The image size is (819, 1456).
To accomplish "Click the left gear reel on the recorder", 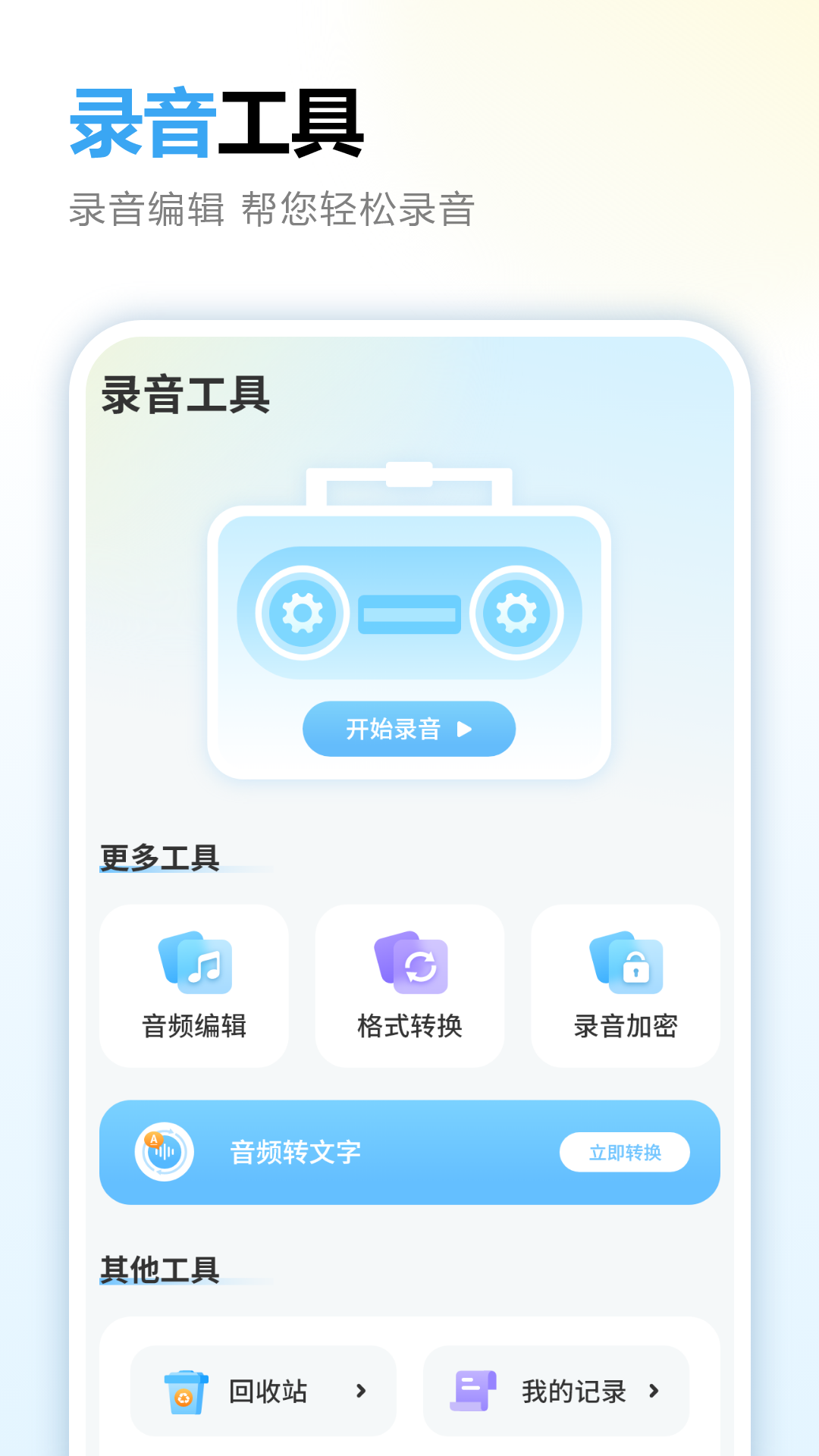I will (303, 614).
